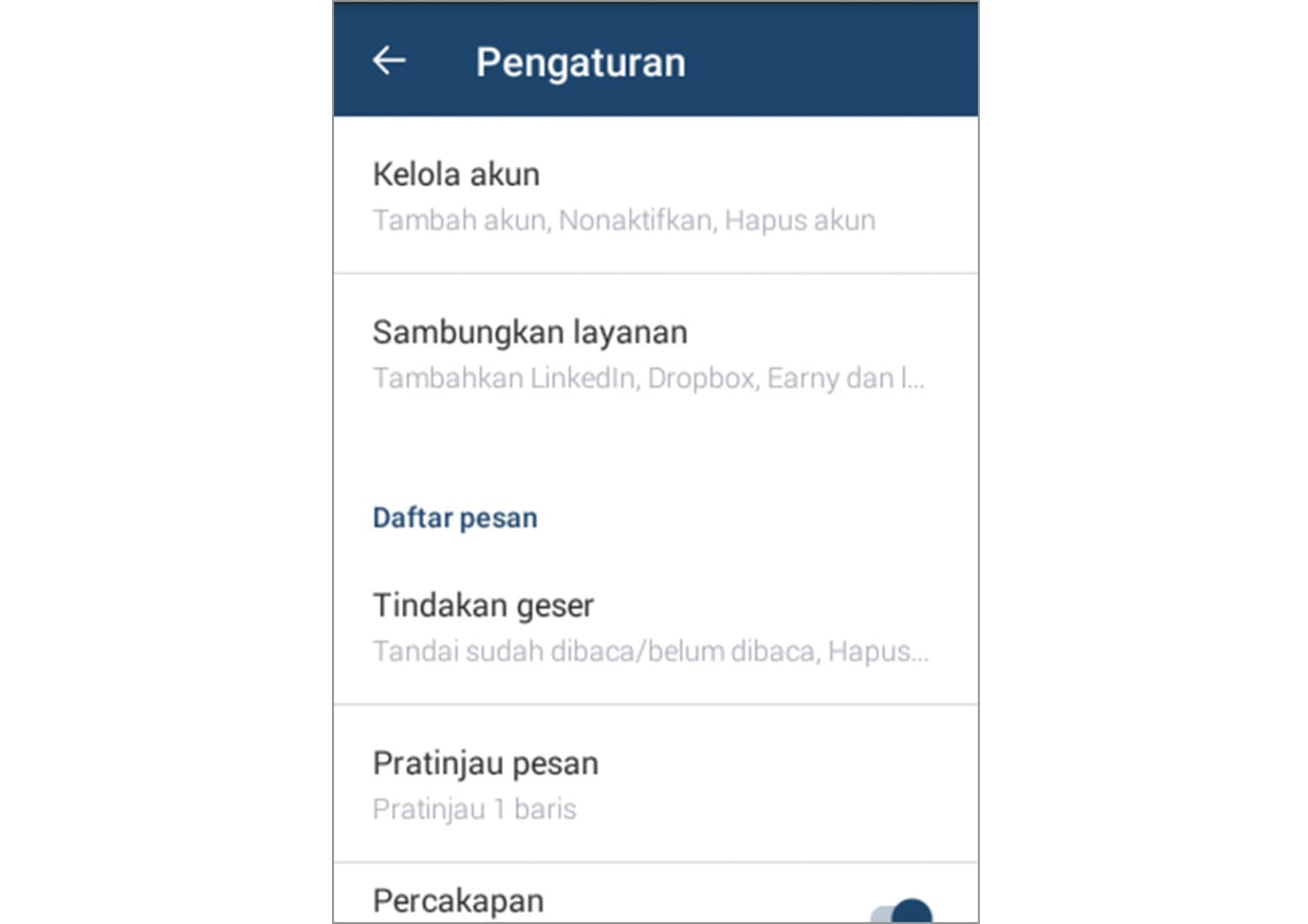Go back from Pengaturan
The height and width of the screenshot is (924, 1308).
coord(389,61)
